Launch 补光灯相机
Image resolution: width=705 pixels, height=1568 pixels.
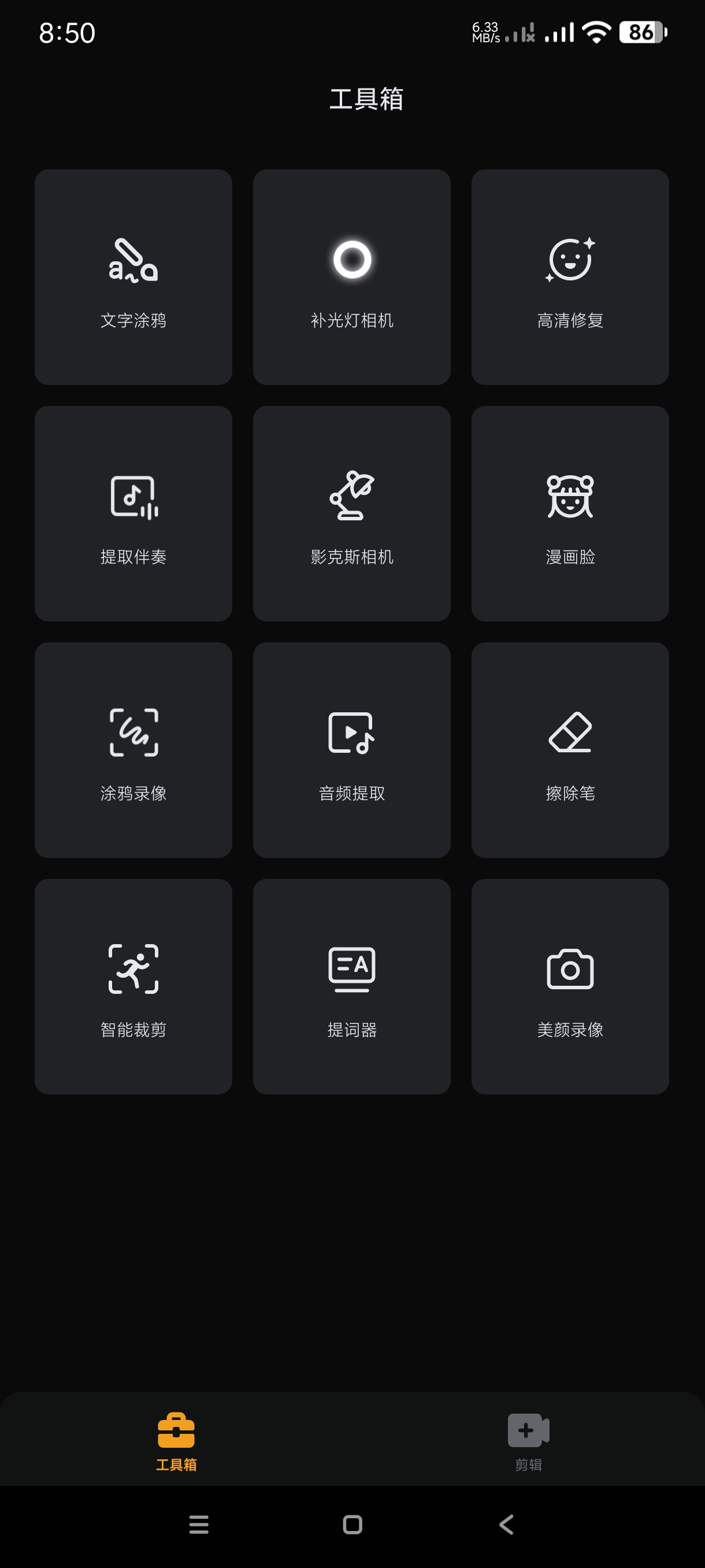(351, 277)
